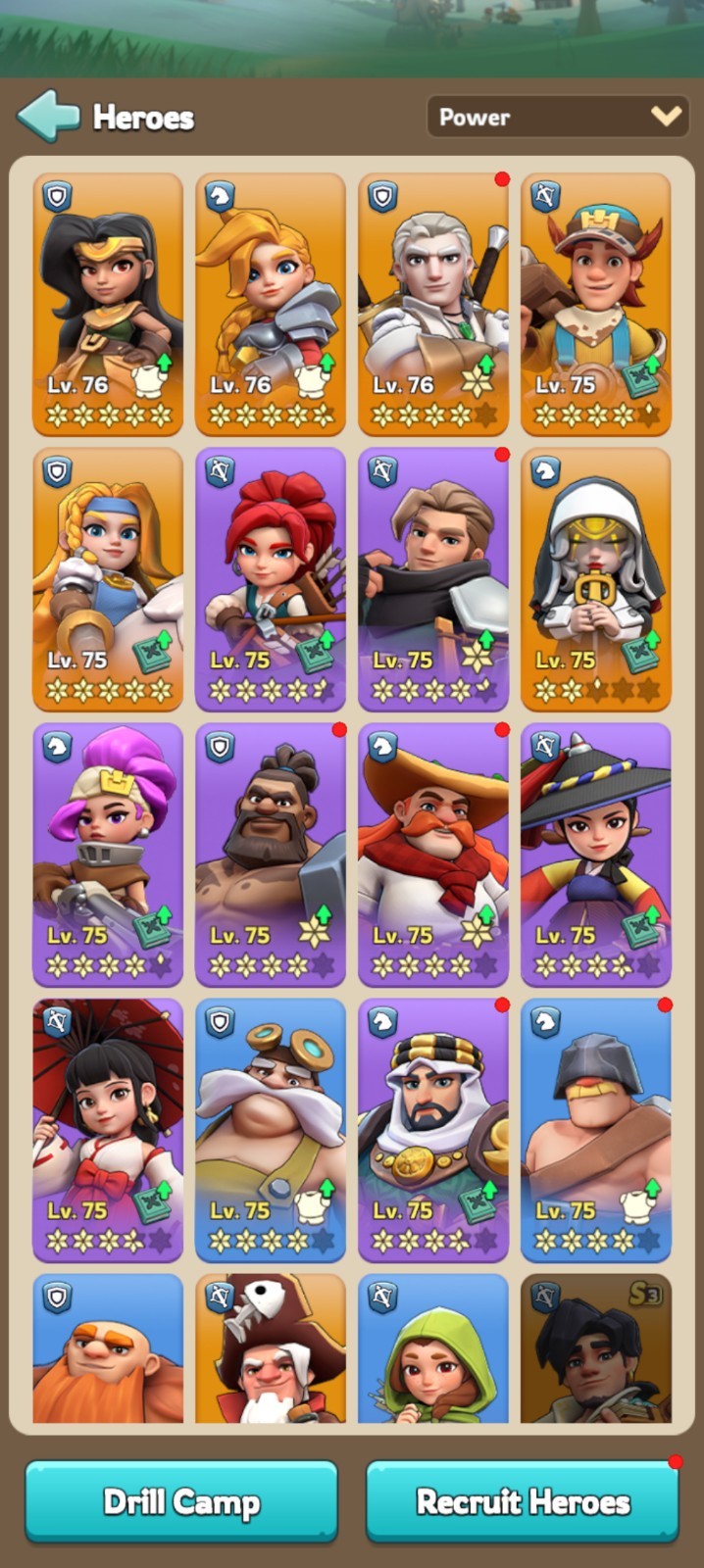704x1568 pixels.
Task: Open the Arabian headdress hero card
Action: 433,1131
